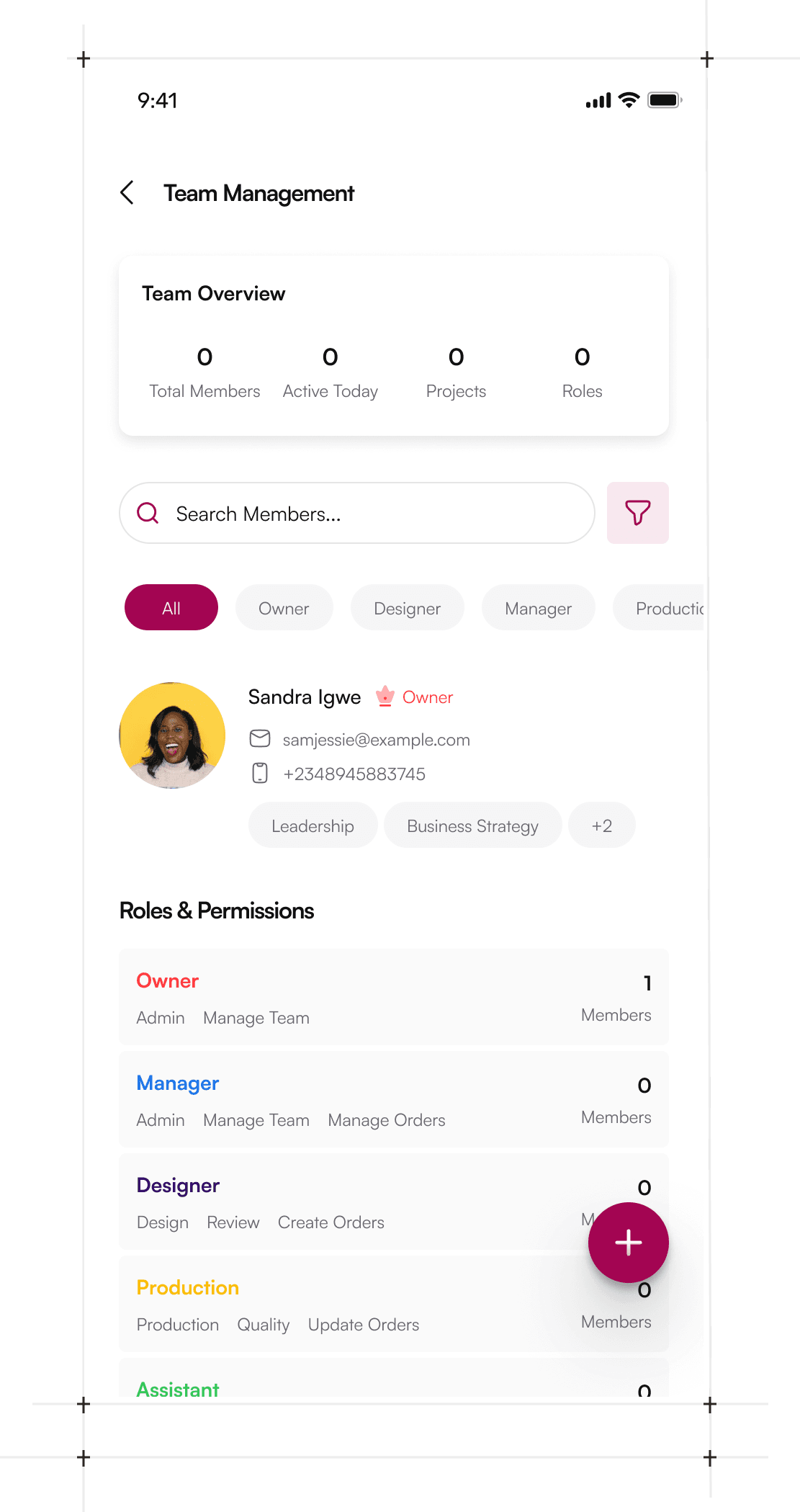The image size is (800, 1512).
Task: Add a new team member
Action: 628,1243
